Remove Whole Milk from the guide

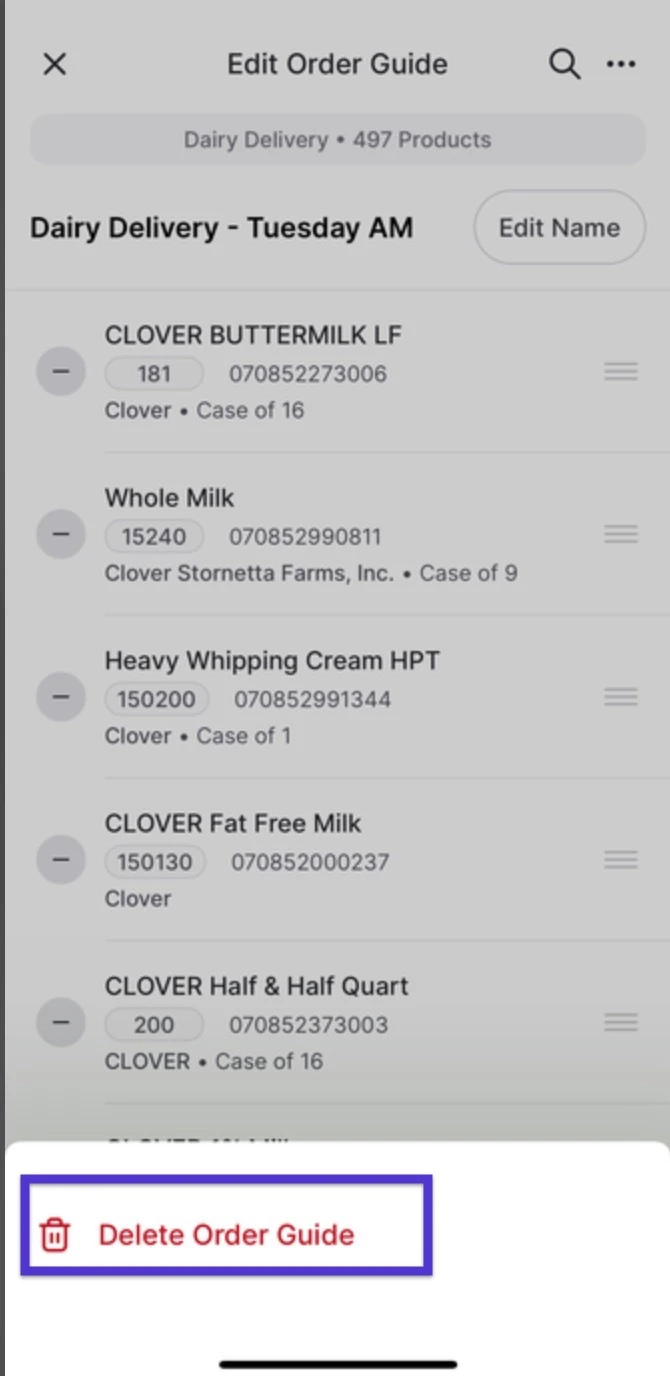(61, 535)
